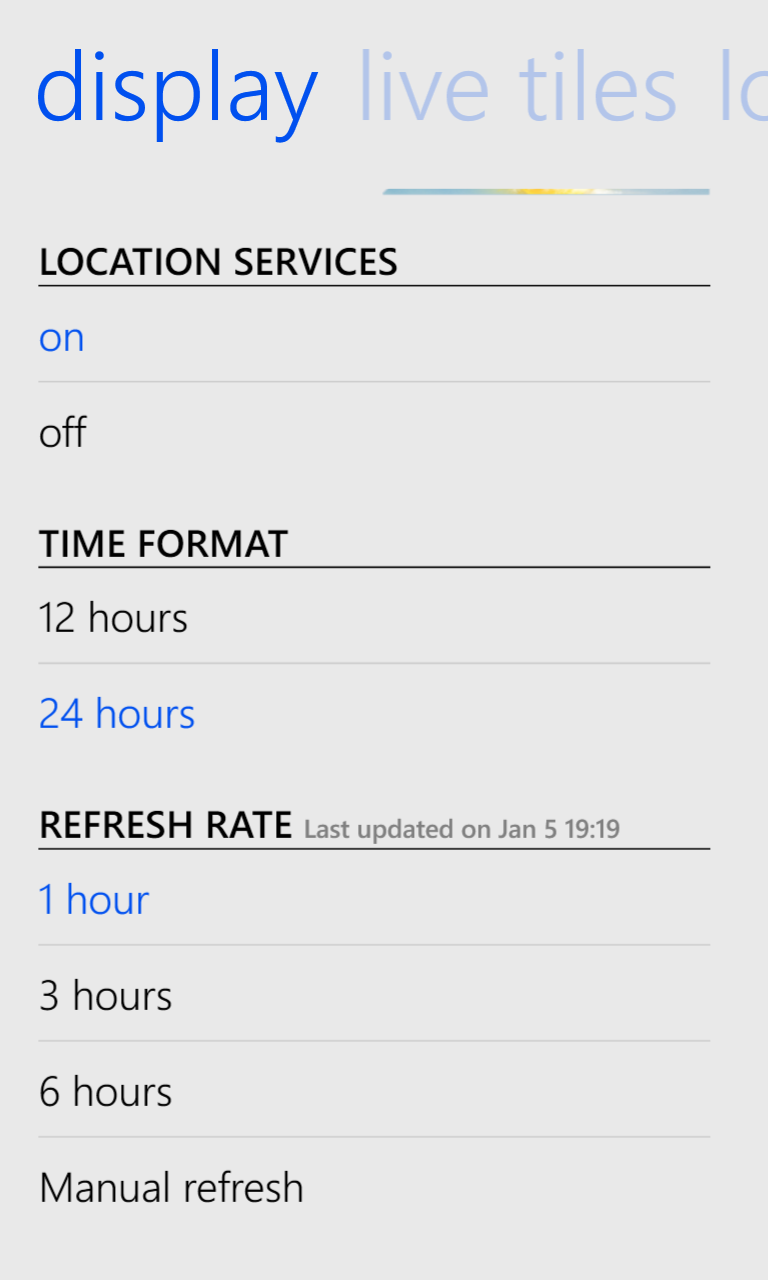Turn location services off
Viewport: 768px width, 1280px height.
click(374, 433)
